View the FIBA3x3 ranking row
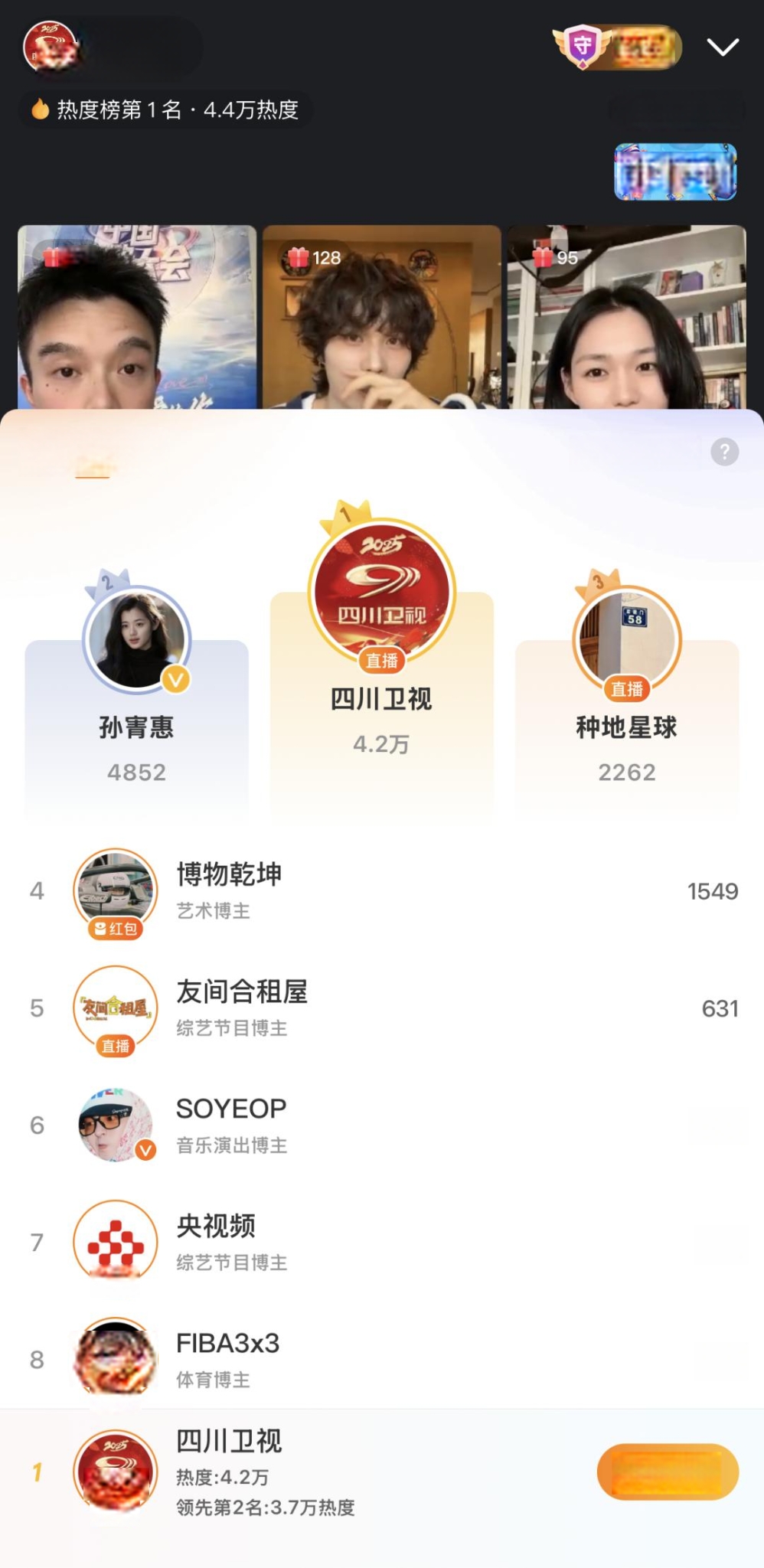764x1568 pixels. coord(381,1359)
